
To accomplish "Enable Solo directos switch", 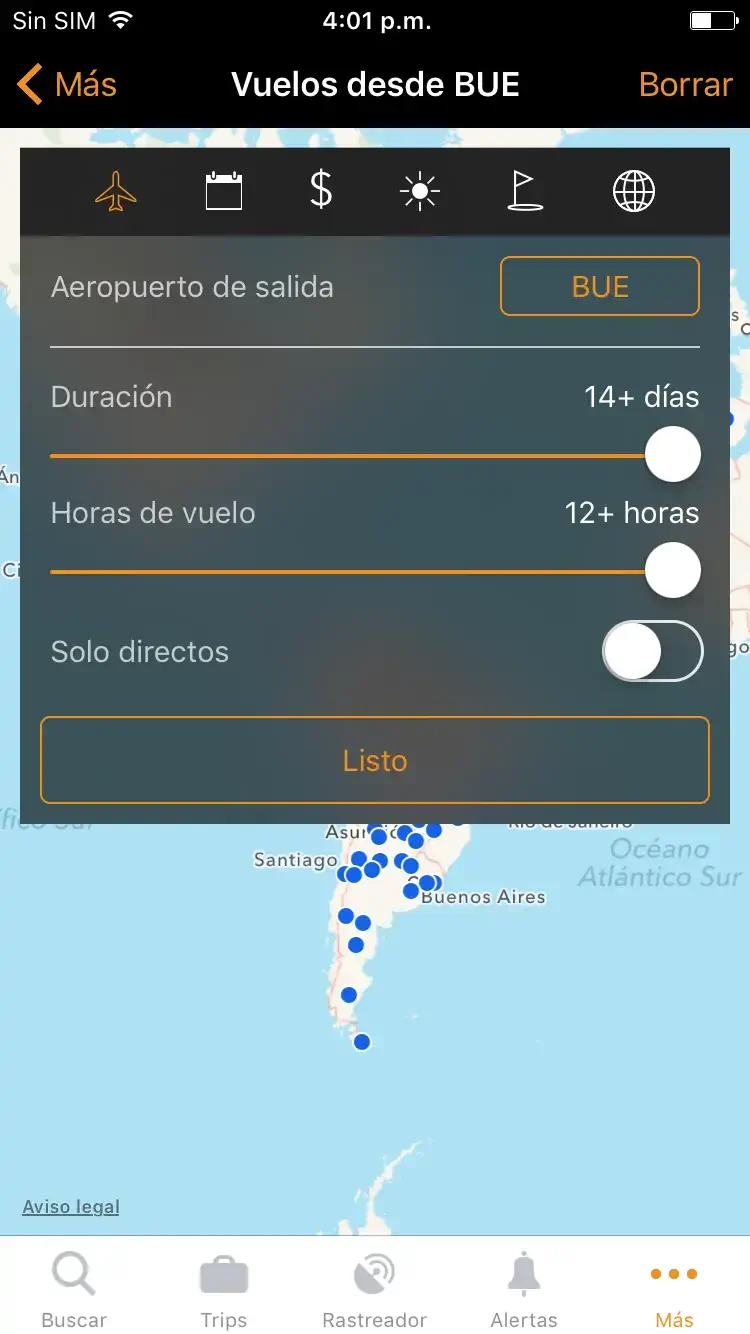I will [652, 652].
